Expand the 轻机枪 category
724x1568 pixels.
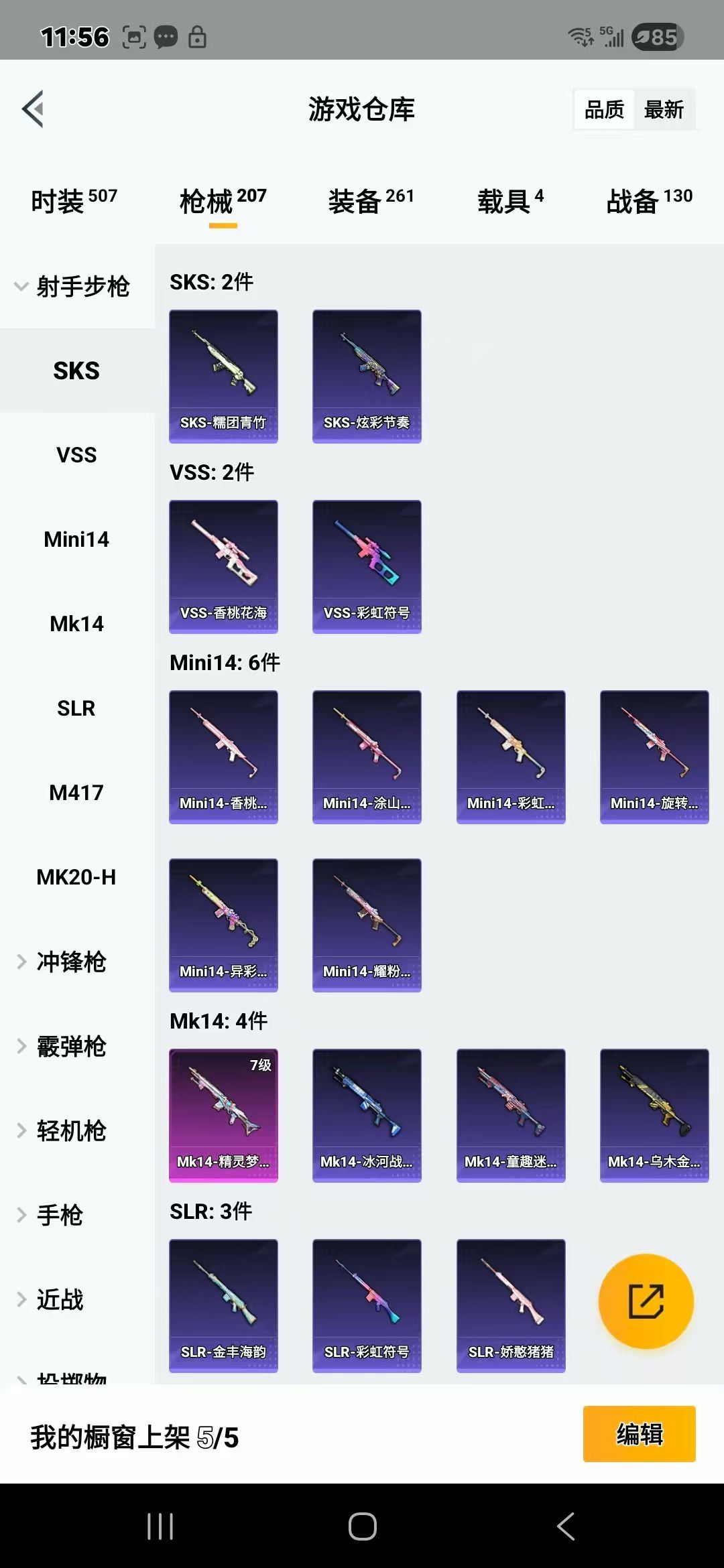point(70,1131)
